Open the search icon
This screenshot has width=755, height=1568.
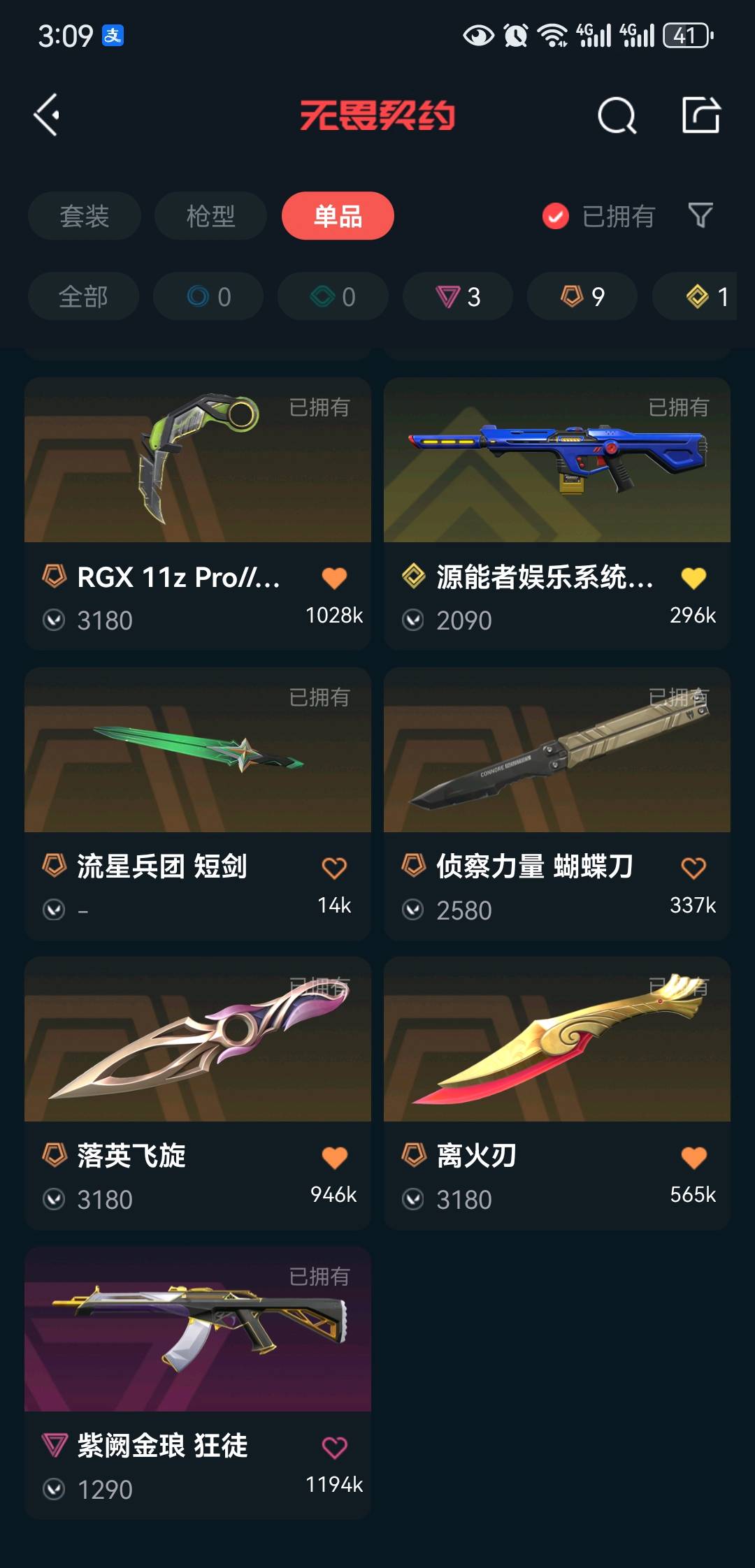(617, 115)
